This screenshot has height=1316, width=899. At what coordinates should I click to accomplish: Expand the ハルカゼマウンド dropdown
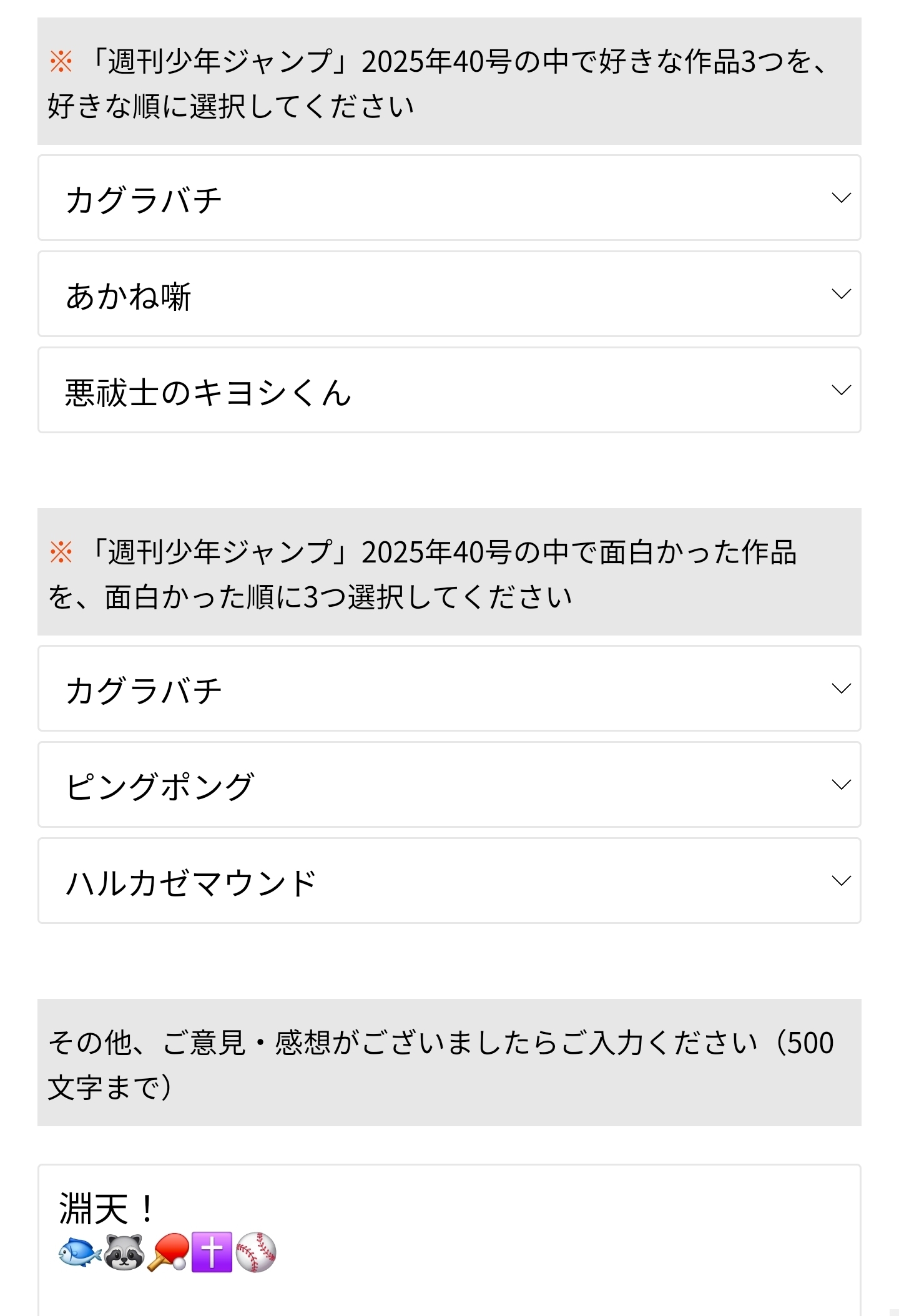[x=449, y=881]
